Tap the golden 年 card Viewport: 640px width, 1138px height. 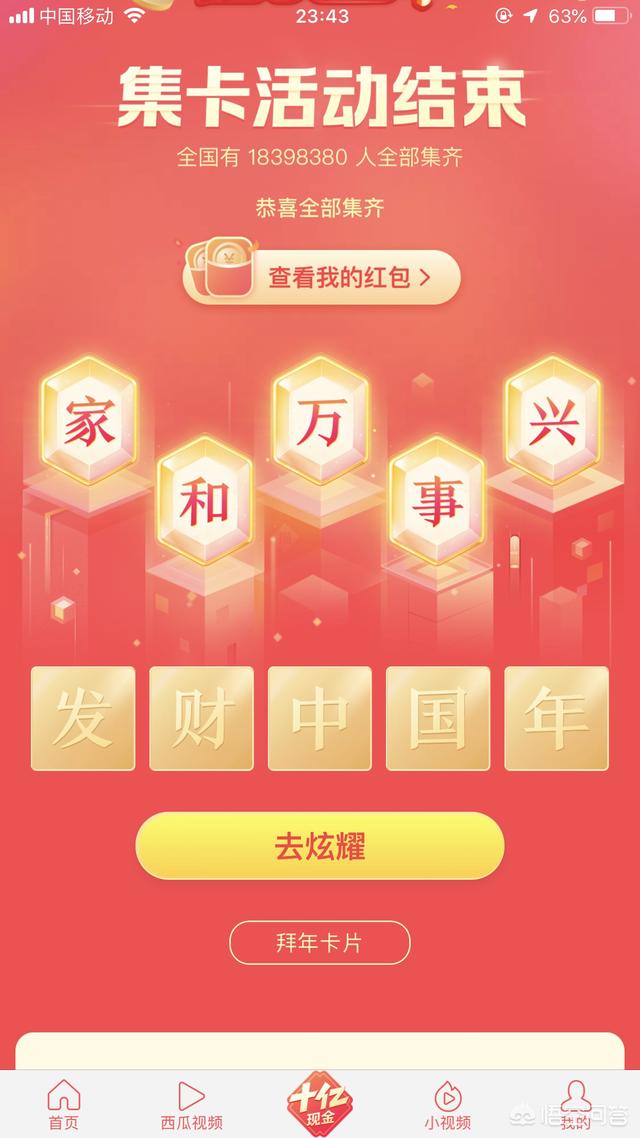pyautogui.click(x=557, y=719)
